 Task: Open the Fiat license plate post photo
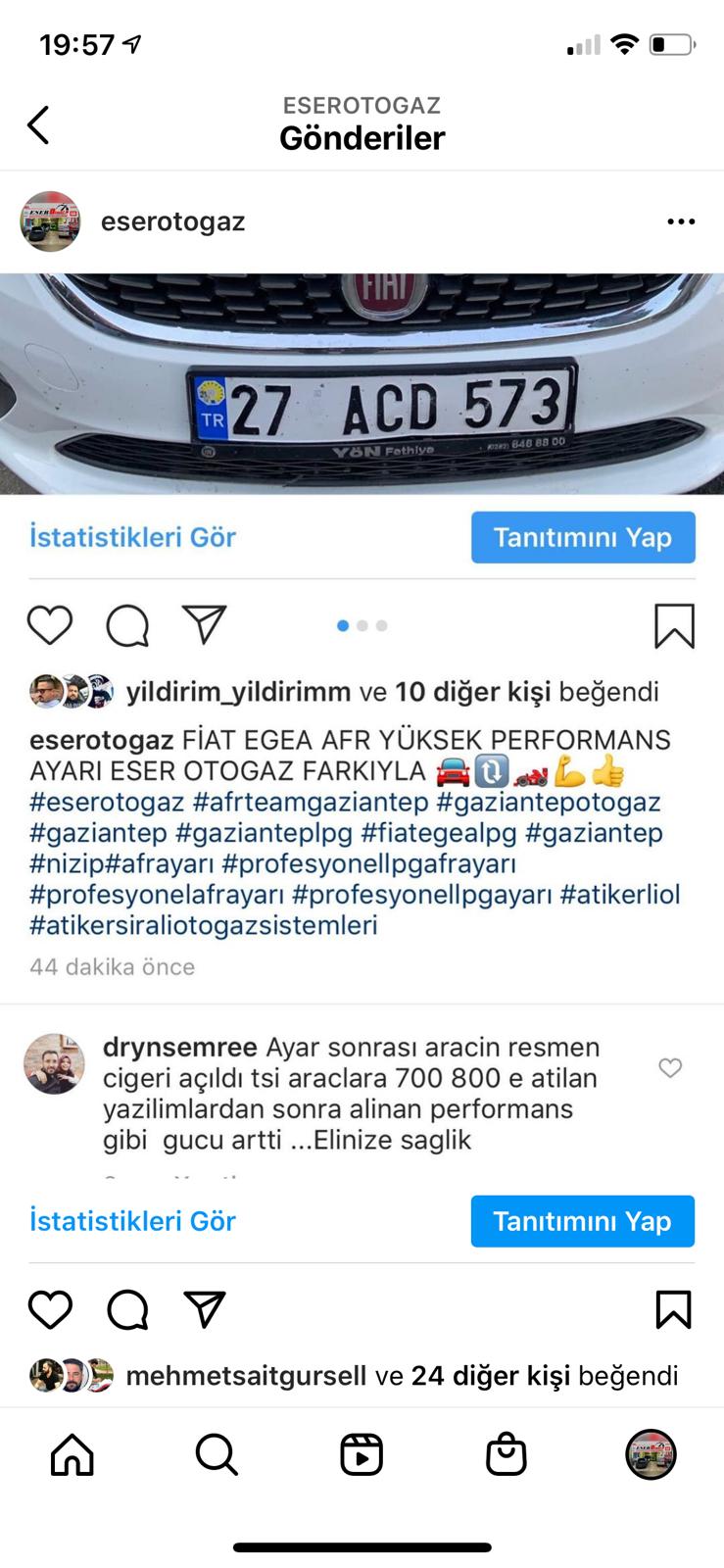point(362,384)
